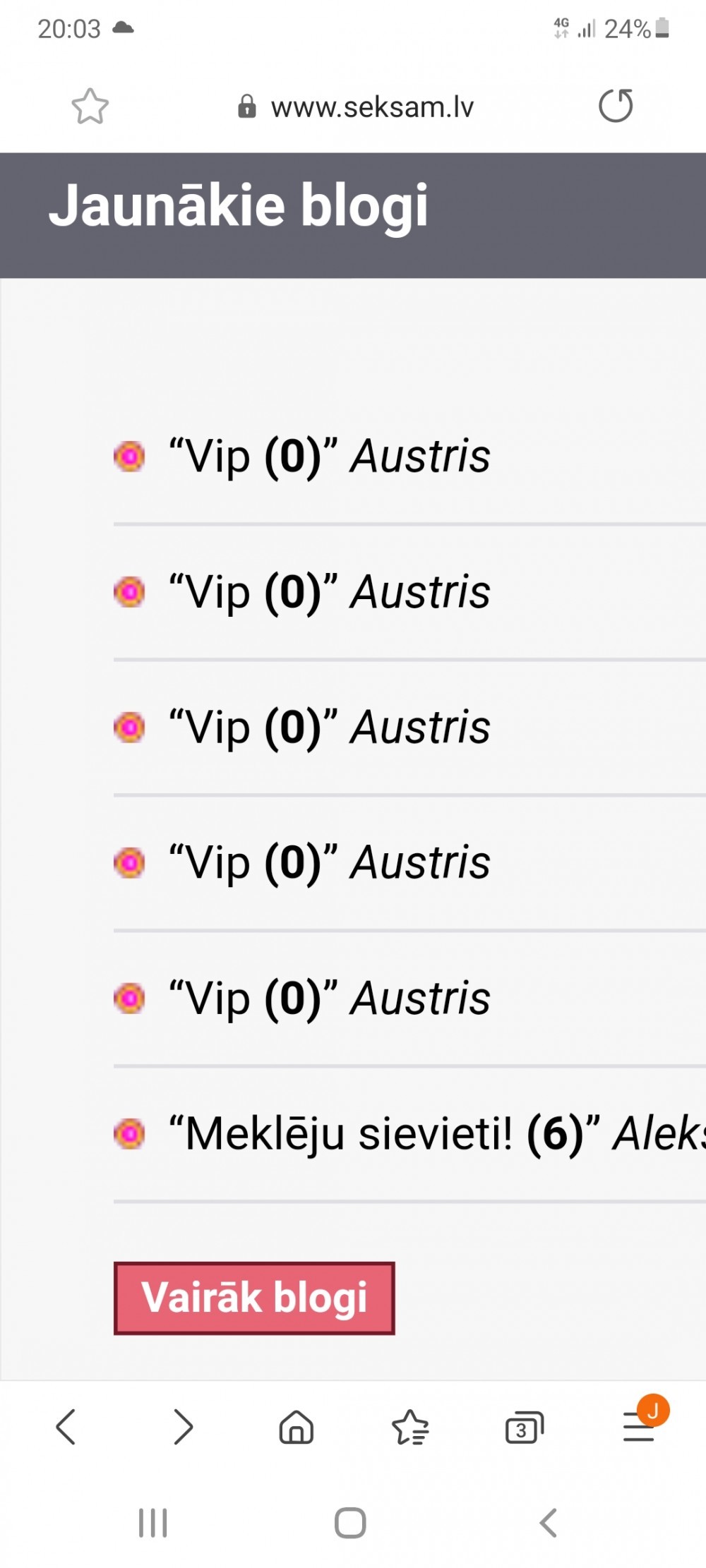Open the browser menu
The height and width of the screenshot is (1568, 706).
click(639, 1427)
